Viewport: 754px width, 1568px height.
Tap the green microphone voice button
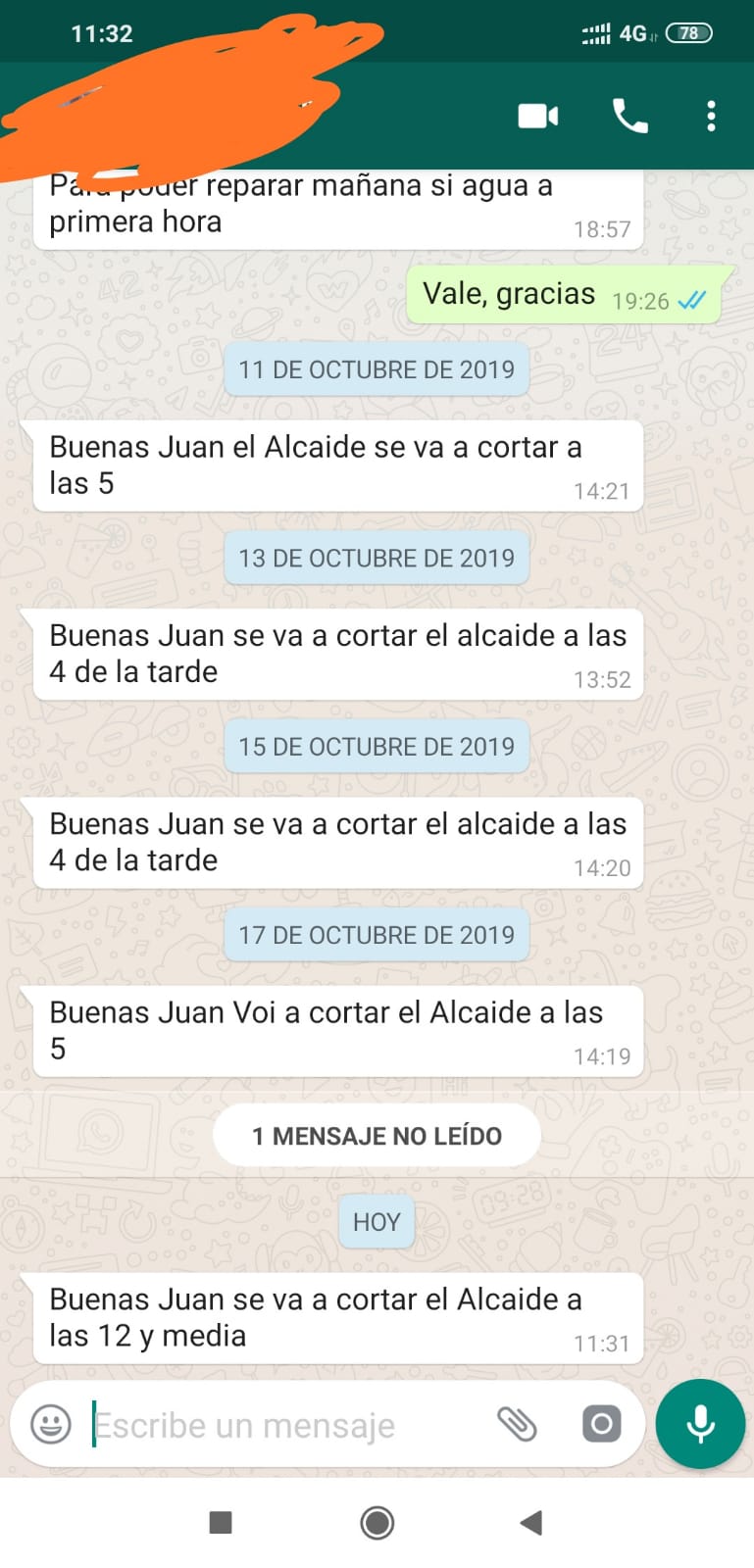pos(700,1424)
